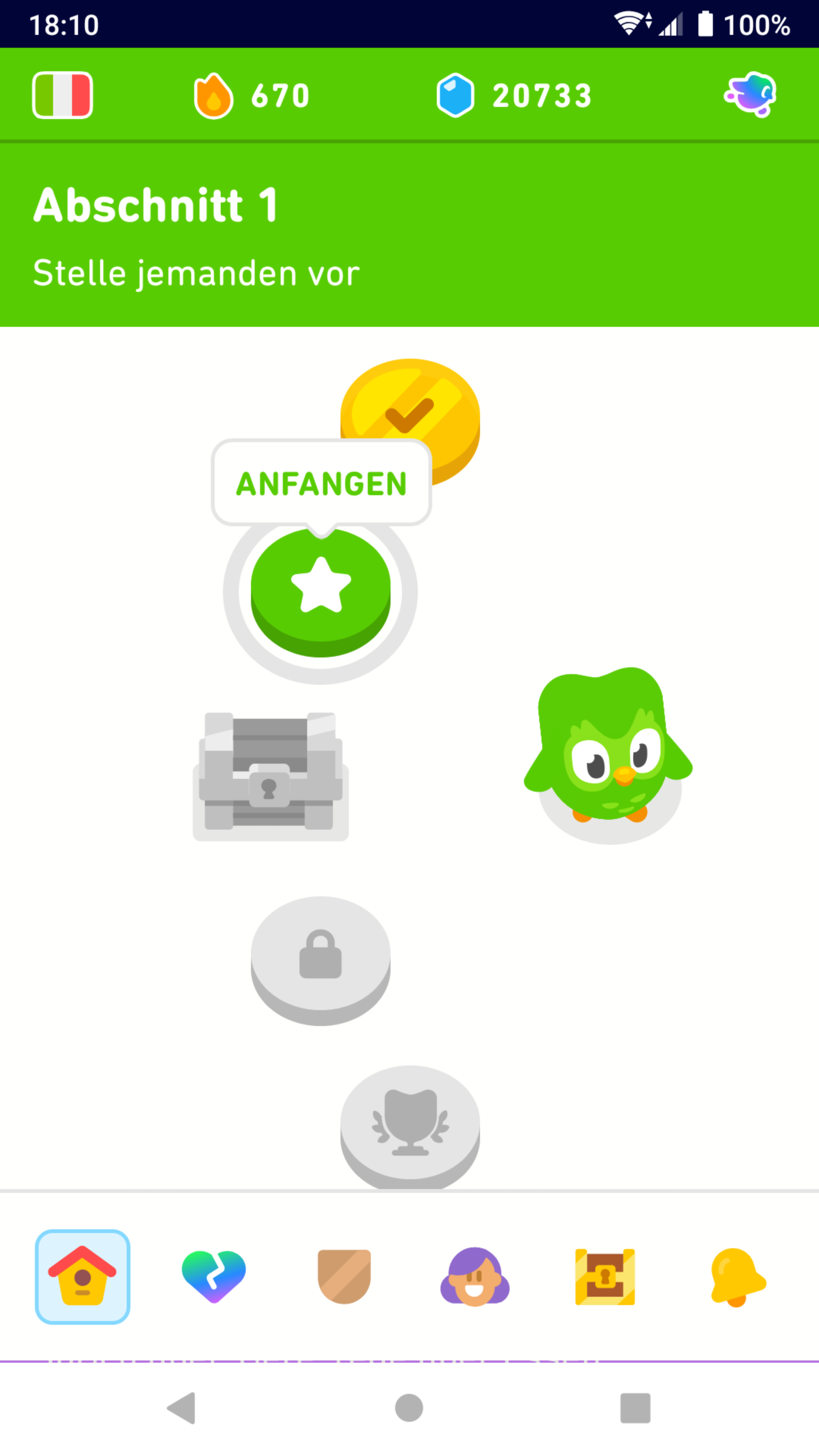Open the leagues shield tab
819x1456 pixels.
point(344,1276)
